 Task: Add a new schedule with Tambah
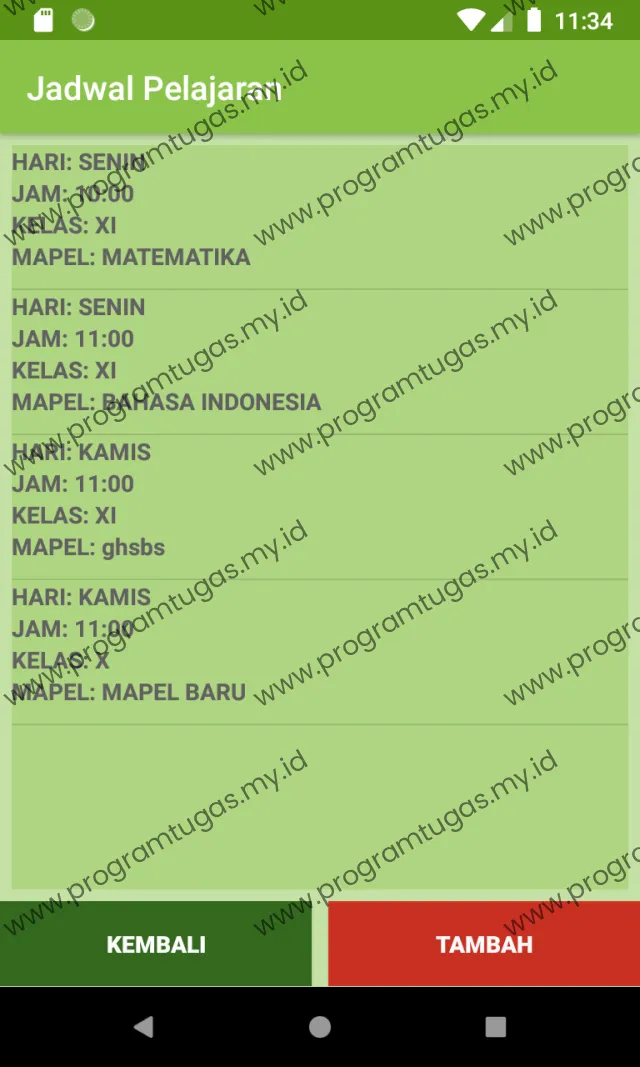484,944
